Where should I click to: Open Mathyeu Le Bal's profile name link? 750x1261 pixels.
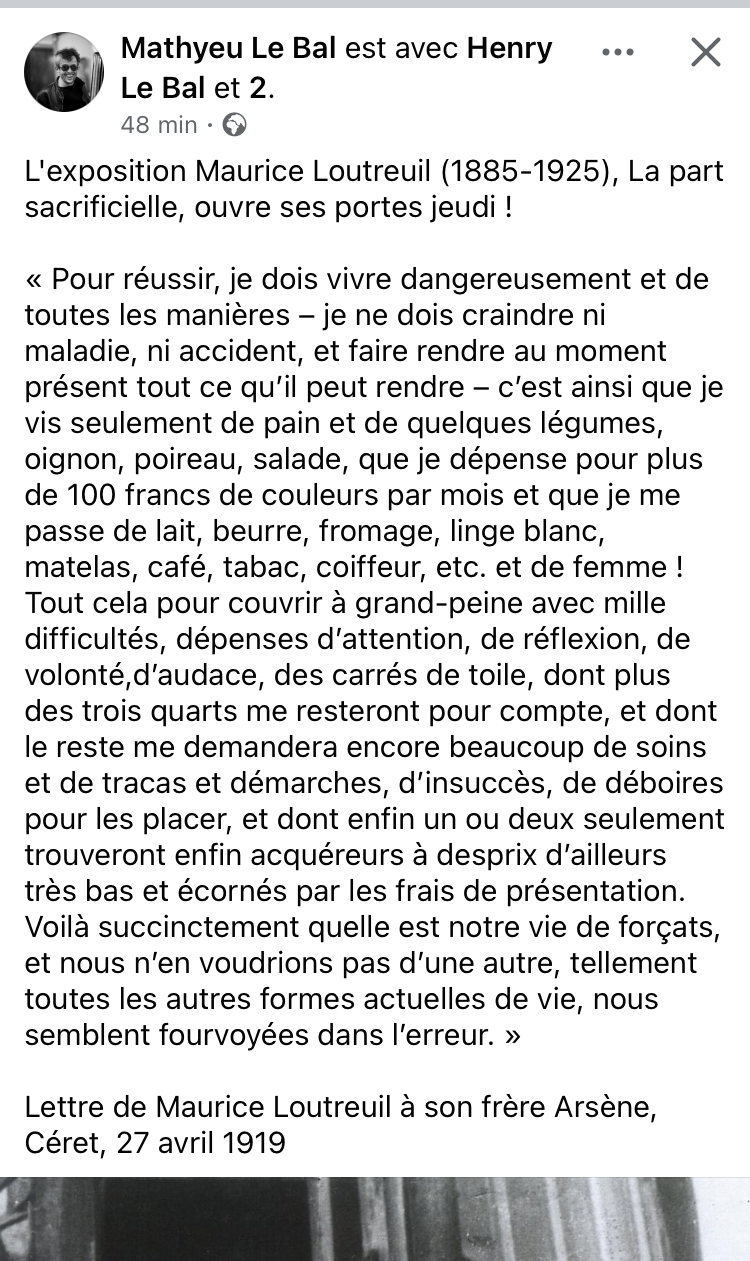(228, 49)
